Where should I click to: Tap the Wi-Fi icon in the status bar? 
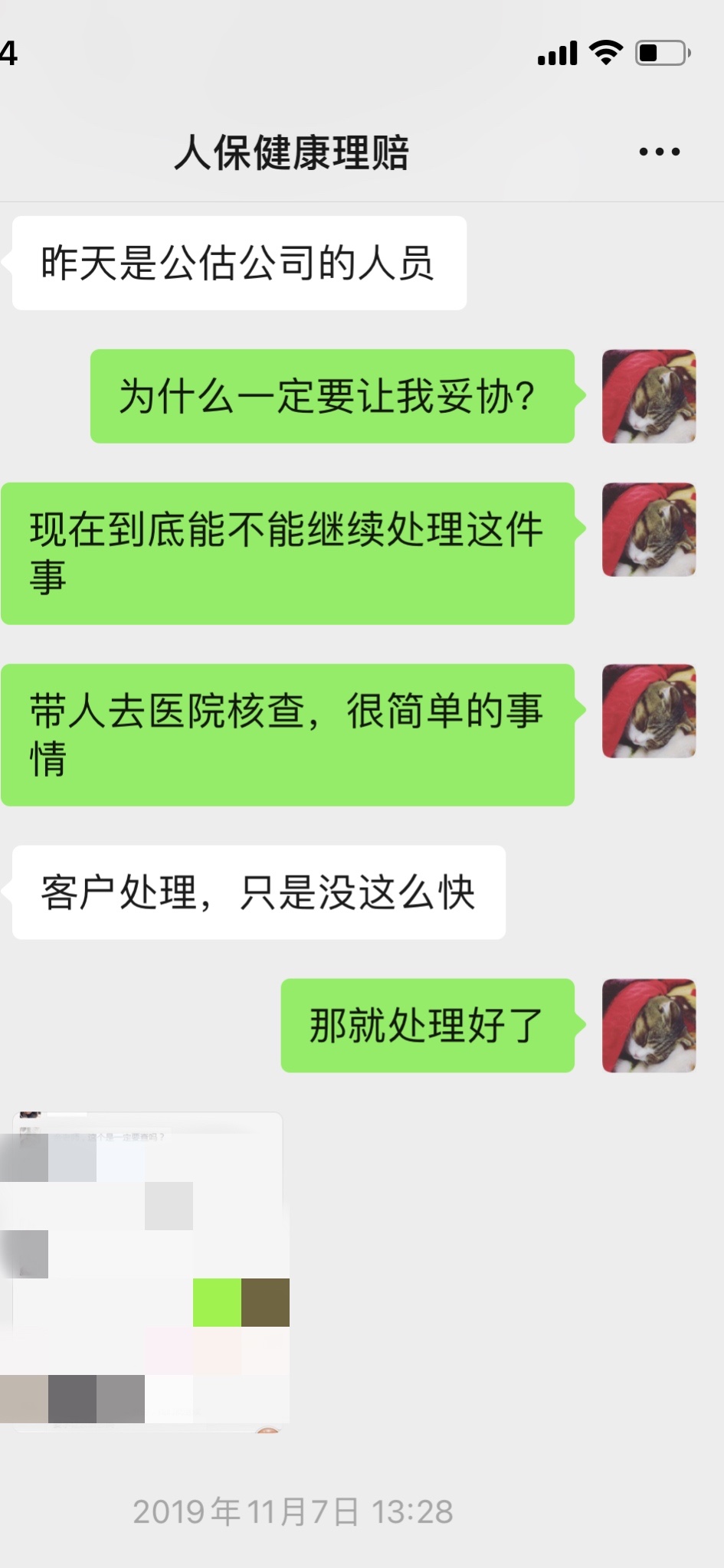pyautogui.click(x=604, y=52)
